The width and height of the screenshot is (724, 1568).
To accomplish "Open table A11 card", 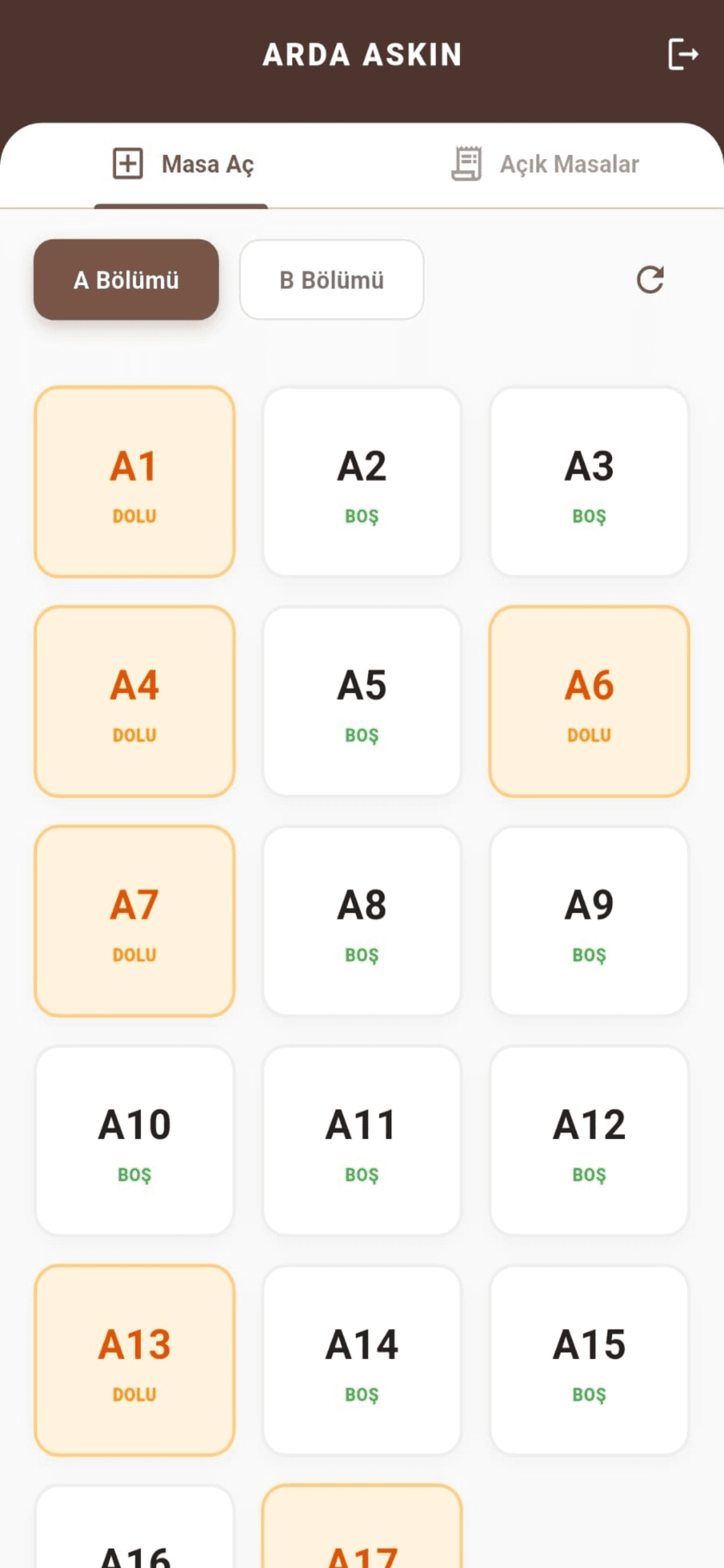I will (x=362, y=1140).
